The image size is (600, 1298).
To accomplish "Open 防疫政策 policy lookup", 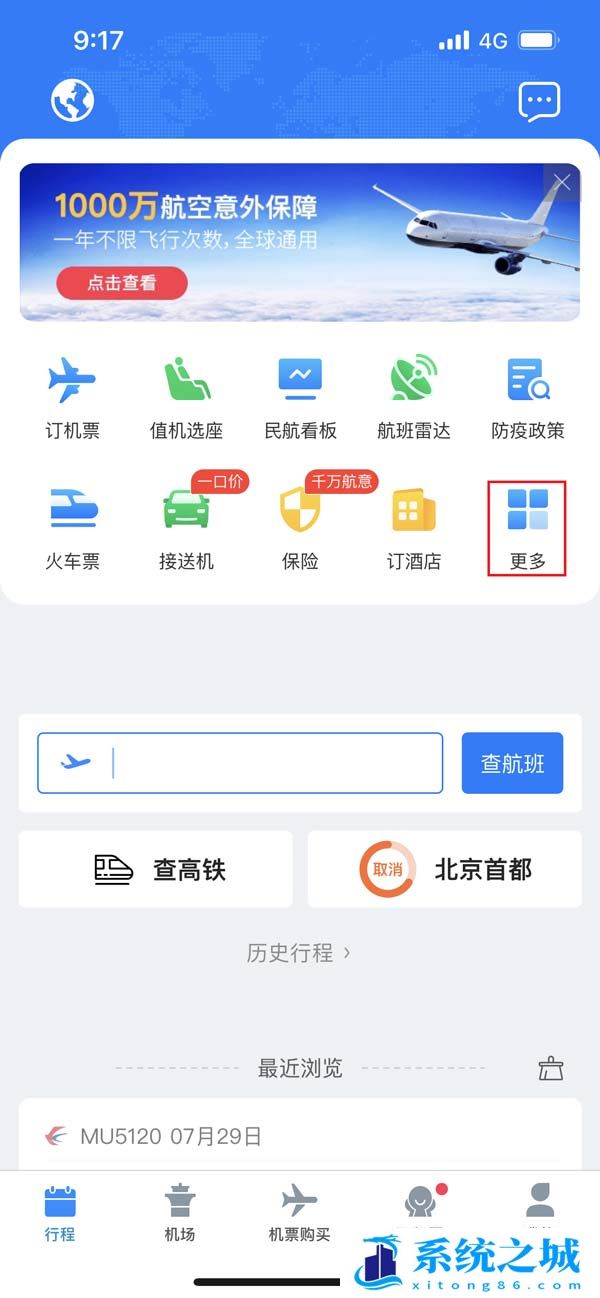I will coord(528,399).
